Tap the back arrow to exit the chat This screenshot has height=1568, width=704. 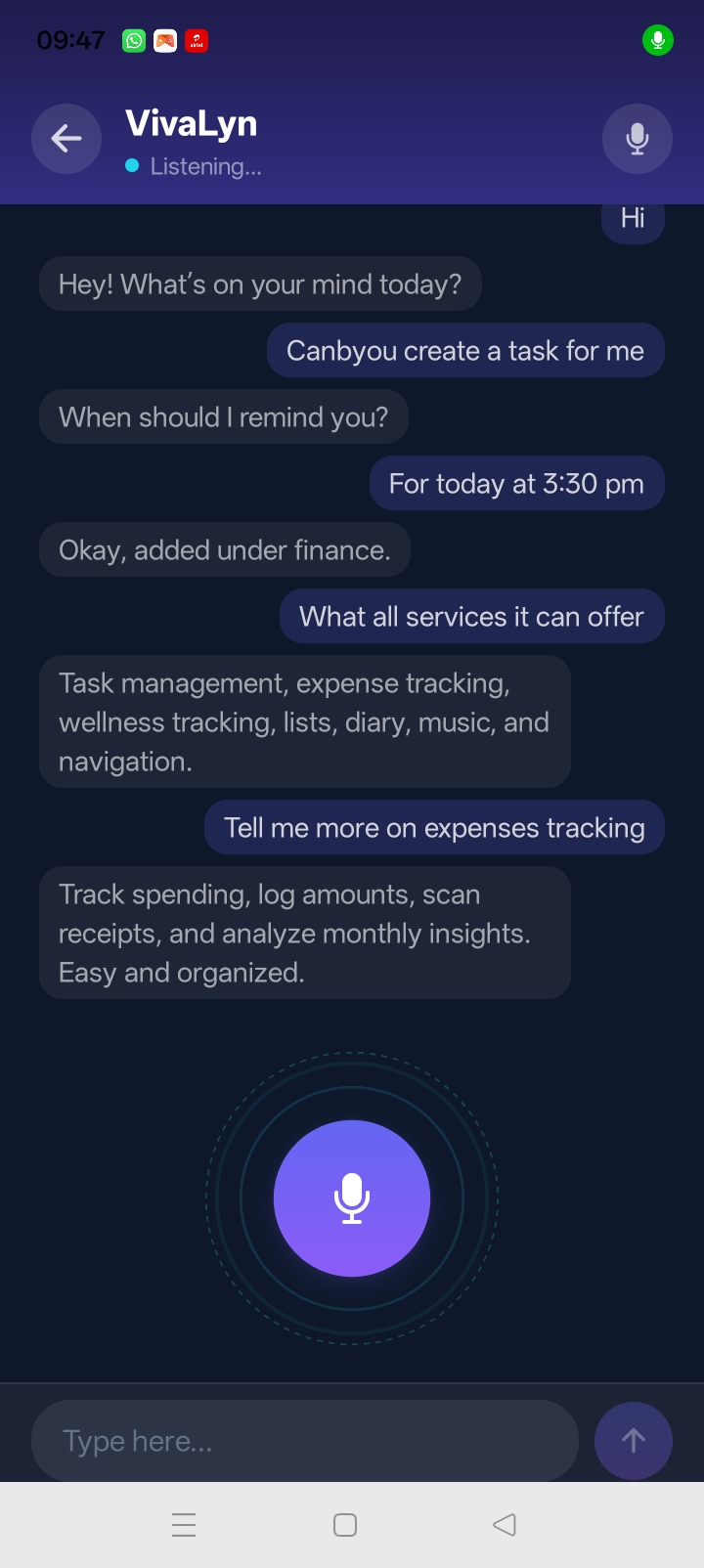click(x=66, y=138)
